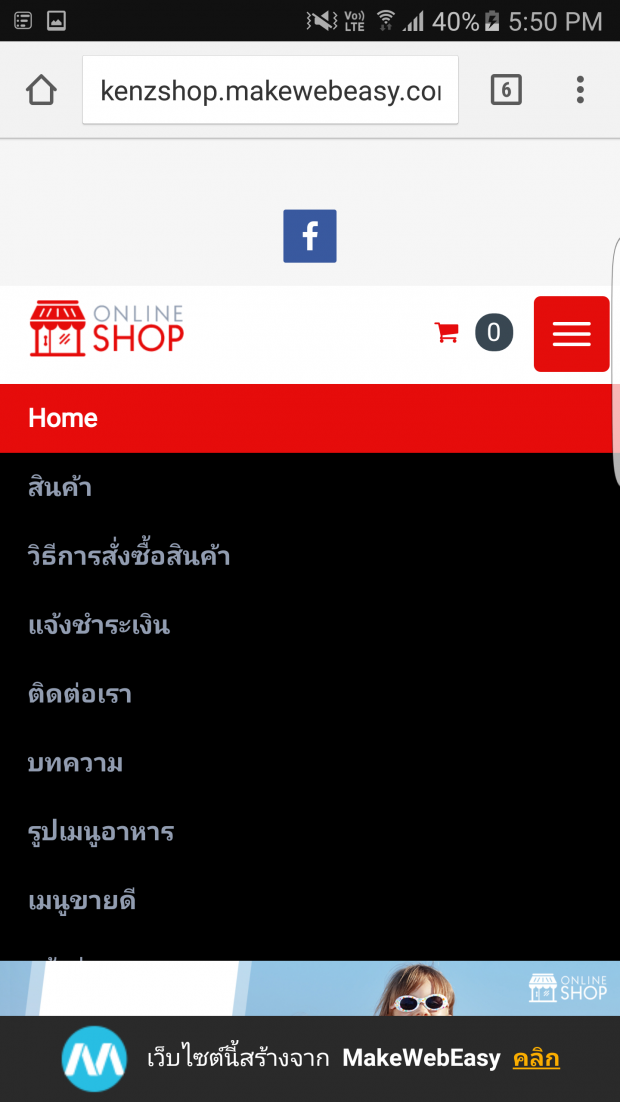This screenshot has width=620, height=1102.
Task: Tap the คลิก link in MakeWebEasy banner
Action: (536, 1058)
